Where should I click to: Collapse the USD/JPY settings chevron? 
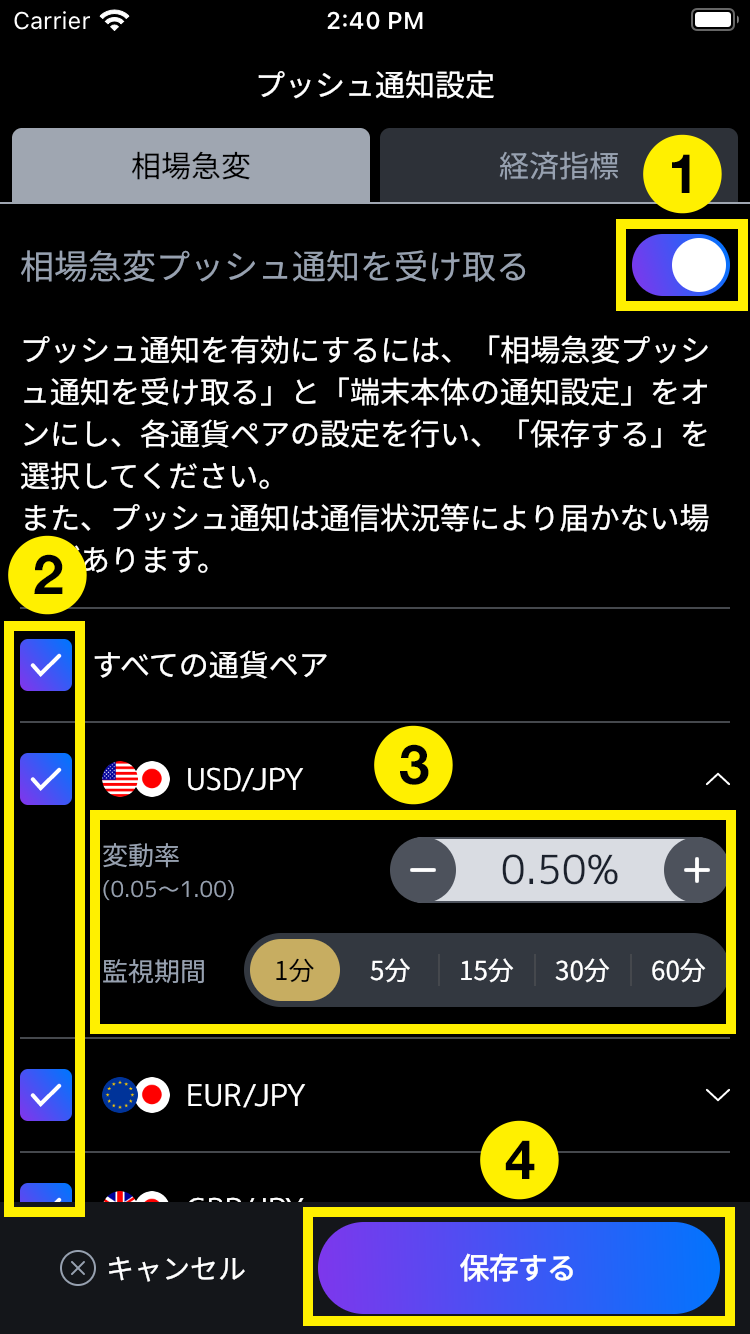tap(717, 779)
